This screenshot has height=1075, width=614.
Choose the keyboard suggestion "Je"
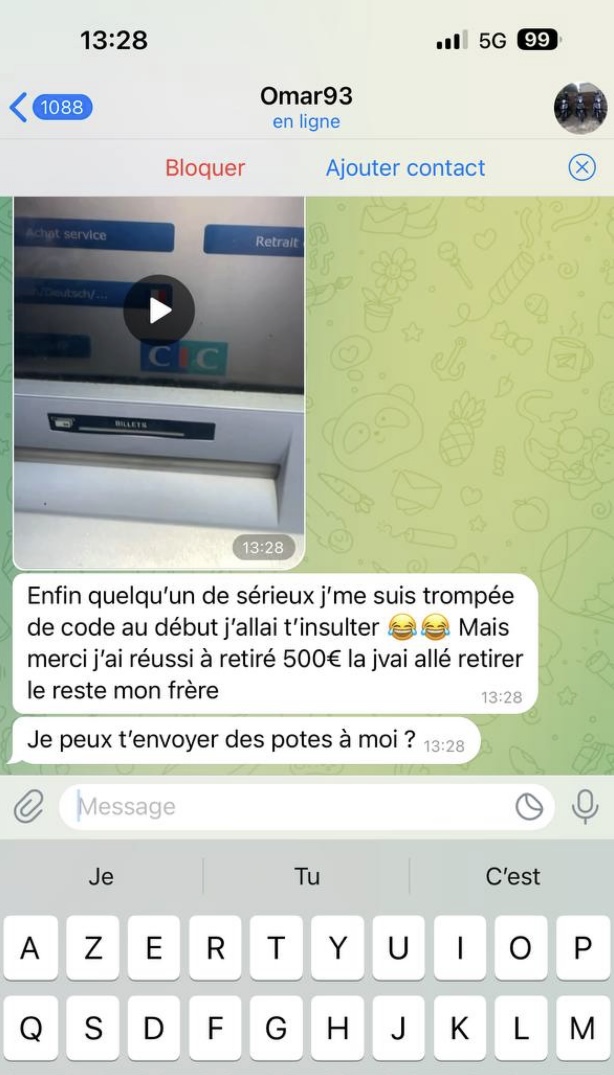click(101, 876)
